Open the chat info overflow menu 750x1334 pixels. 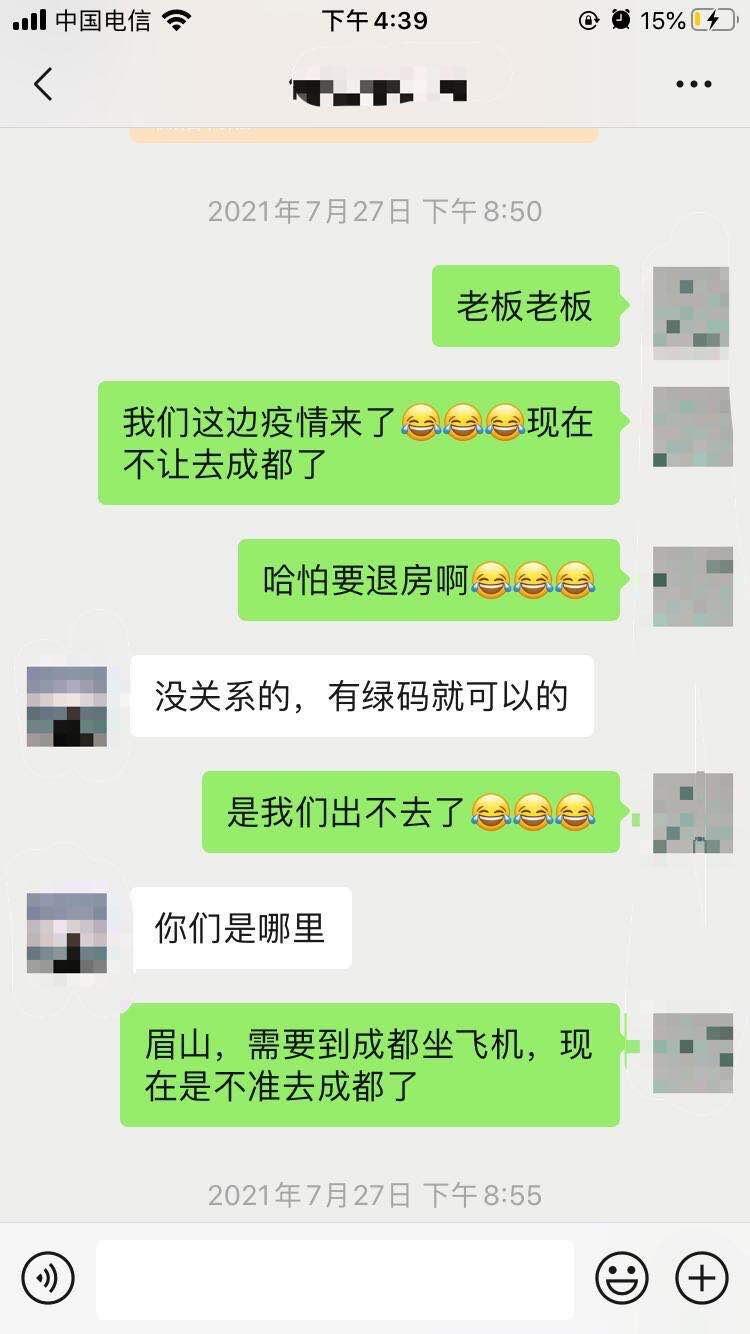tap(693, 85)
